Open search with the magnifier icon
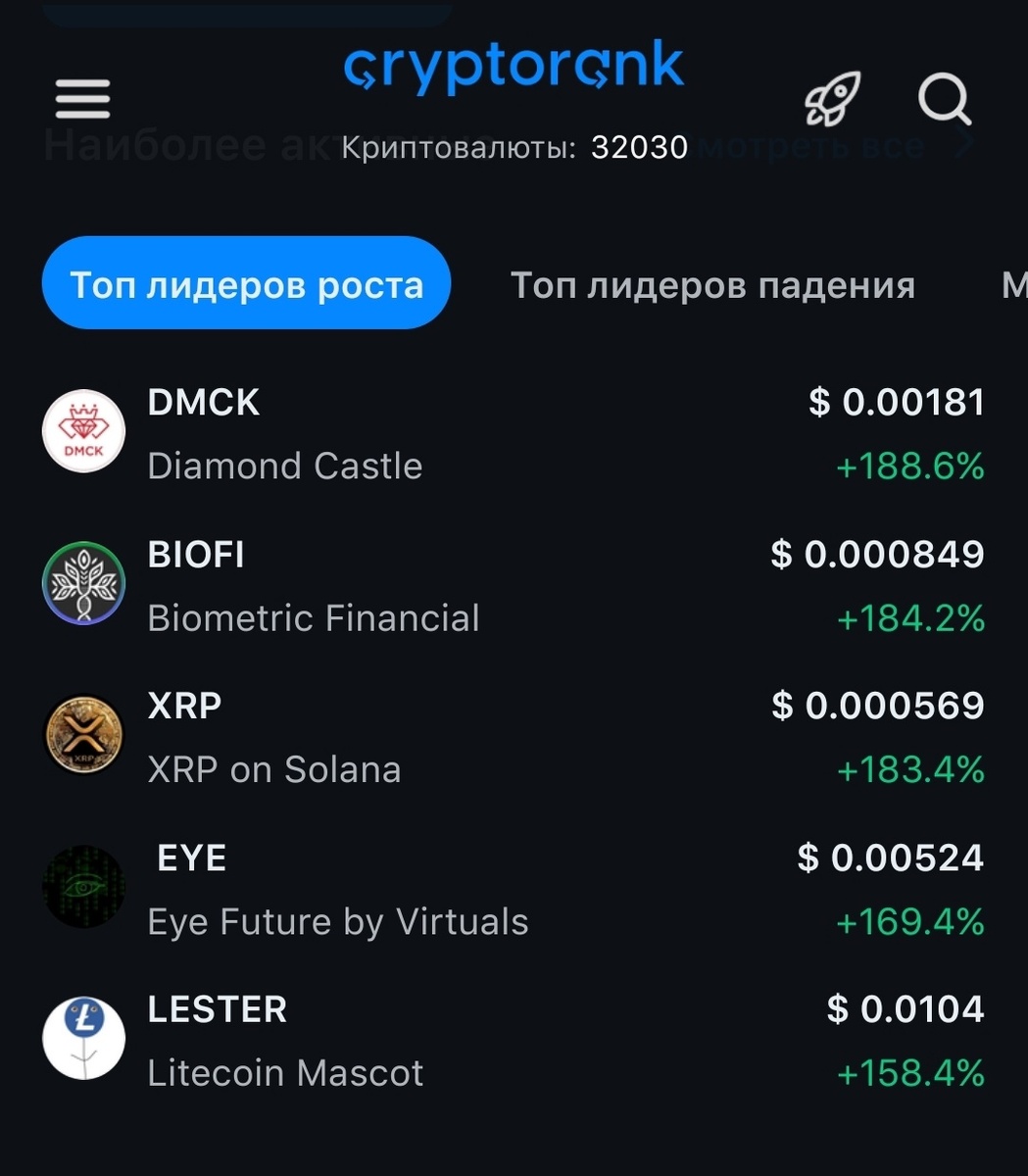This screenshot has height=1176, width=1028. tap(944, 99)
